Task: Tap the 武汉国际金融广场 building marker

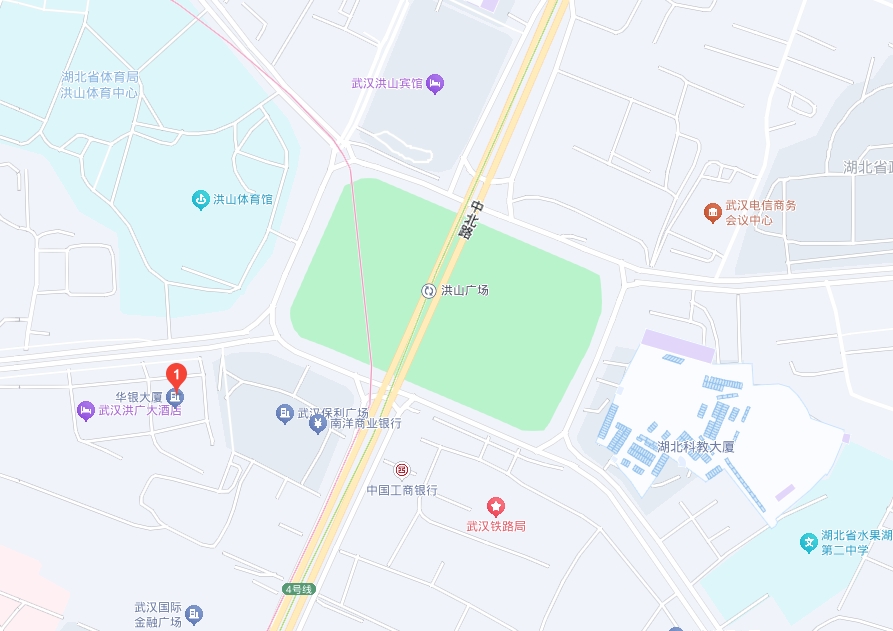Action: click(x=195, y=613)
